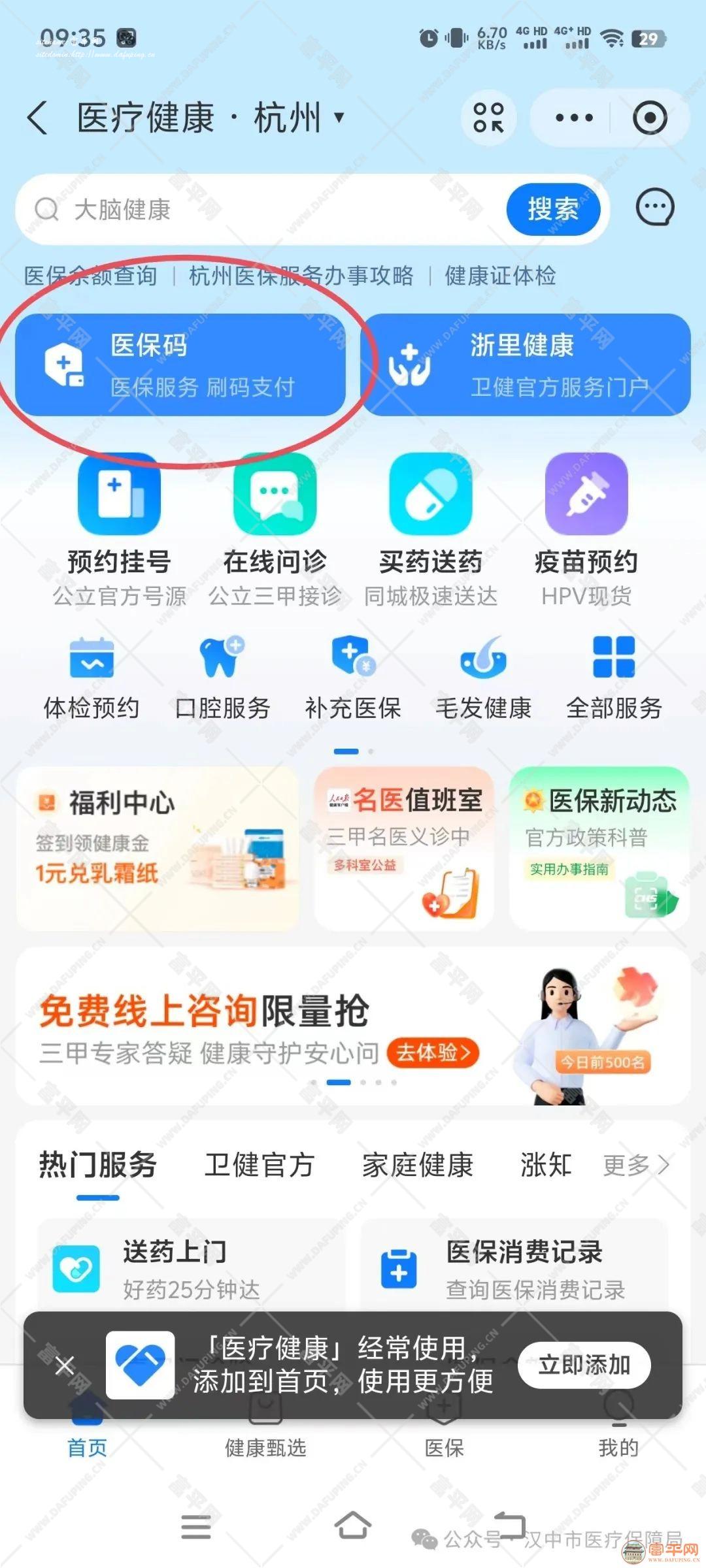Open 医保码 card
This screenshot has height=1568, width=706.
180,365
